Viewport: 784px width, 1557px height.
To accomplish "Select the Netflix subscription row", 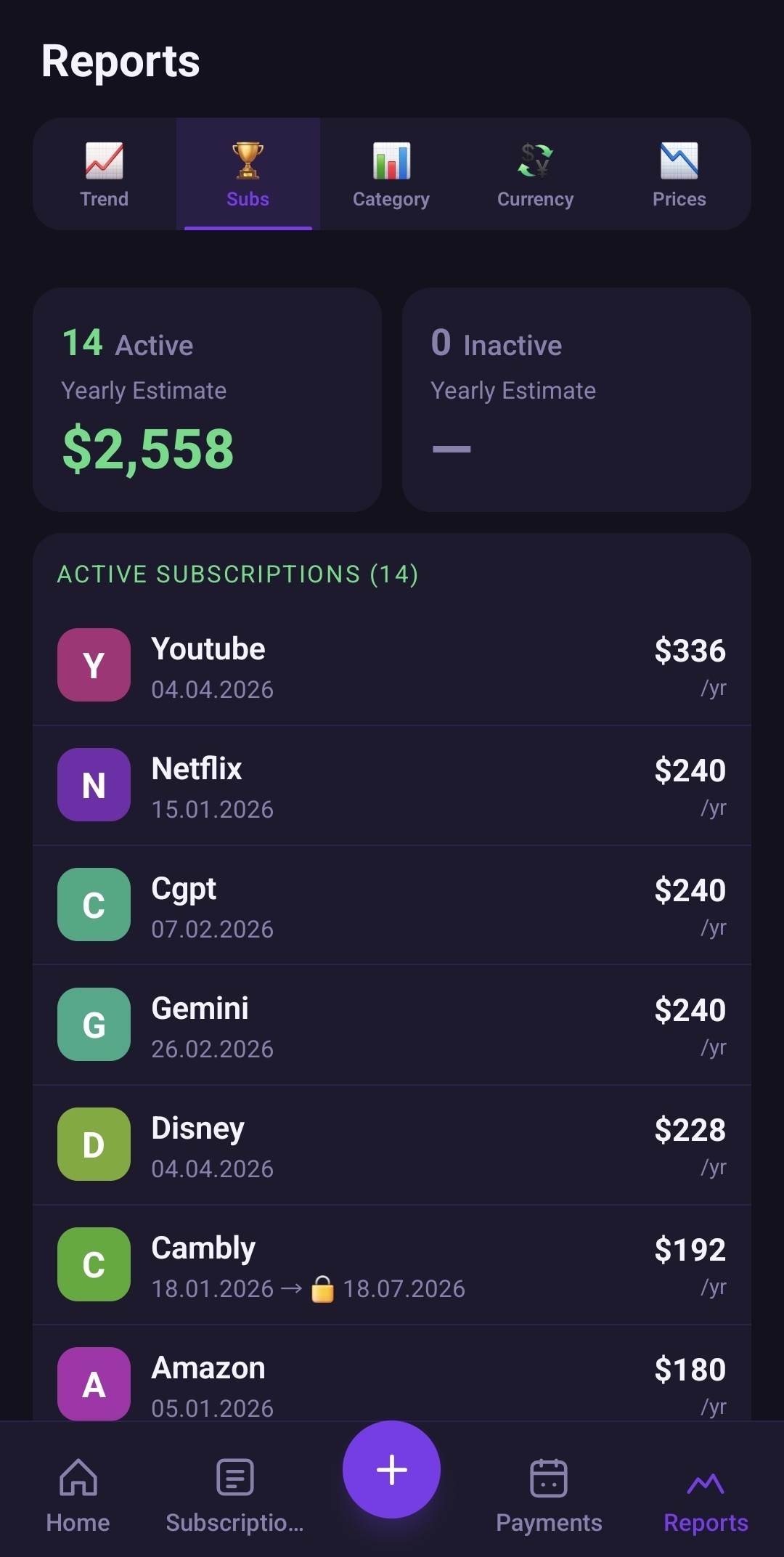I will coord(392,785).
